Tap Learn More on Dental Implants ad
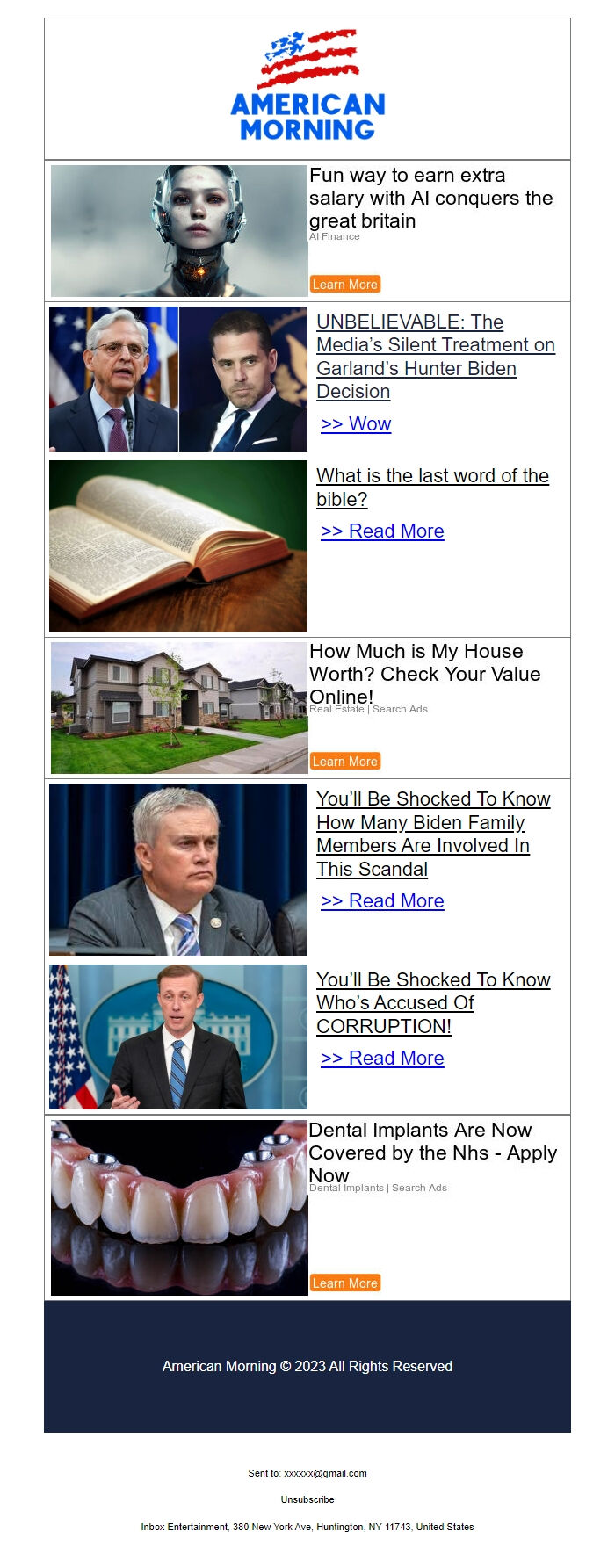Viewport: 615px width, 1568px height. click(x=344, y=1283)
